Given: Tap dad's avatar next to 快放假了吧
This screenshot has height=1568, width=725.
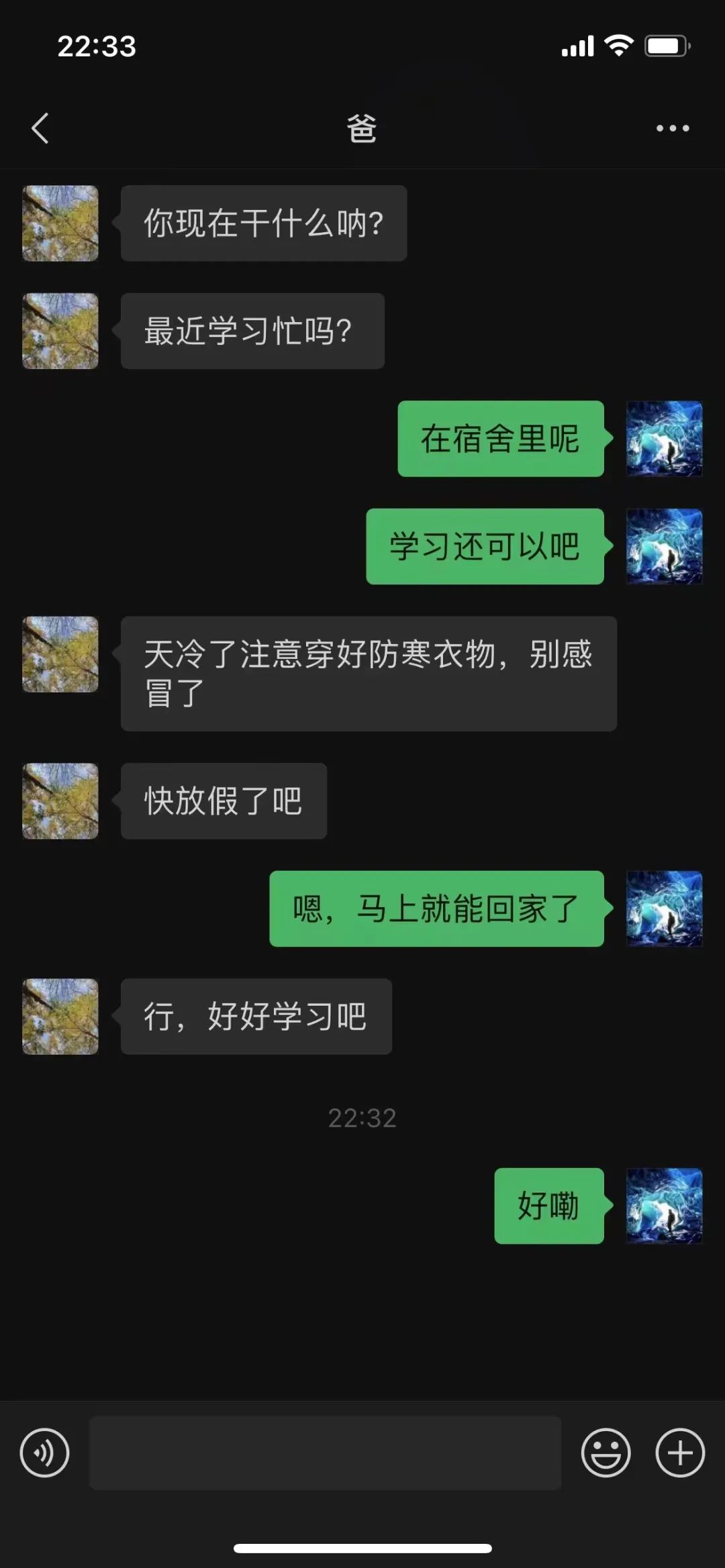Looking at the screenshot, I should pyautogui.click(x=60, y=801).
